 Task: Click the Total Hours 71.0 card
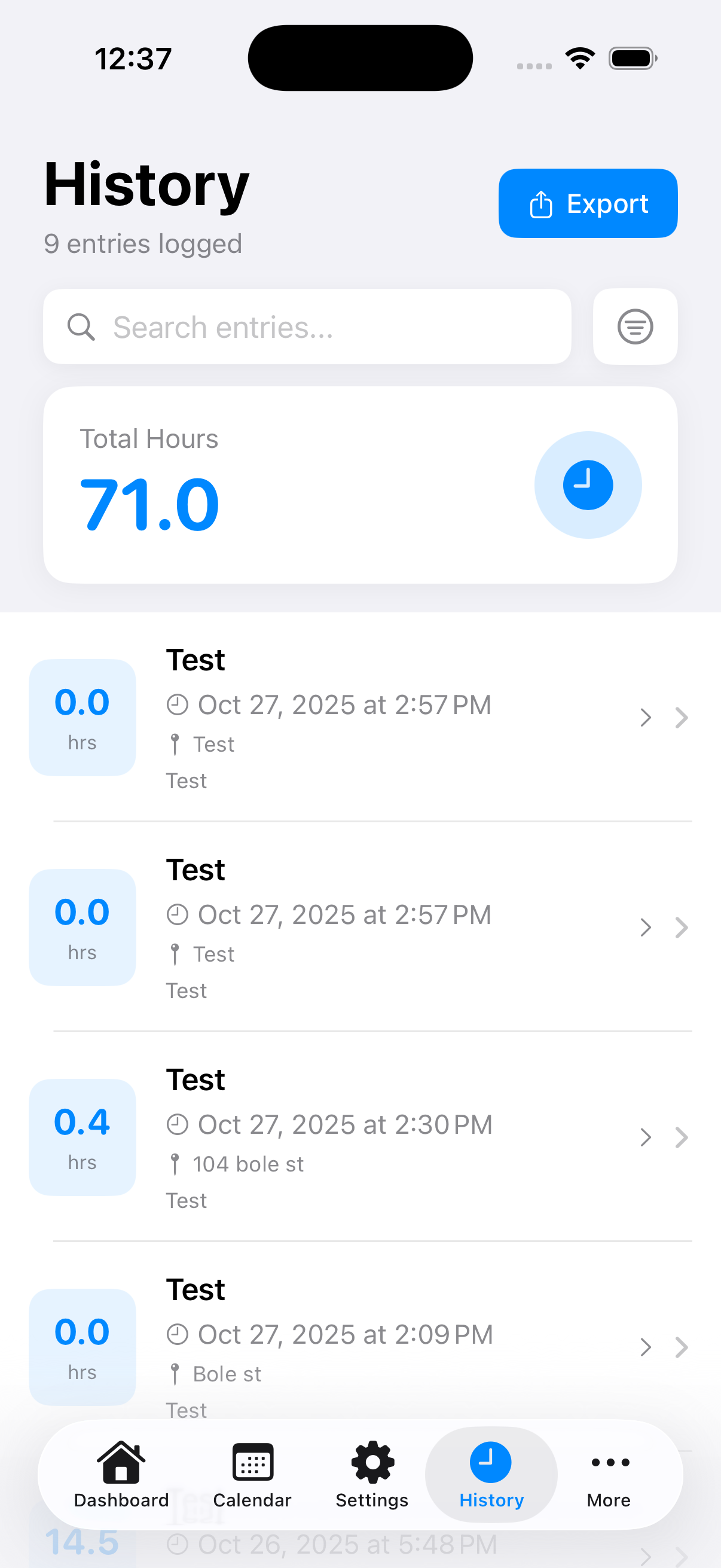coord(360,484)
